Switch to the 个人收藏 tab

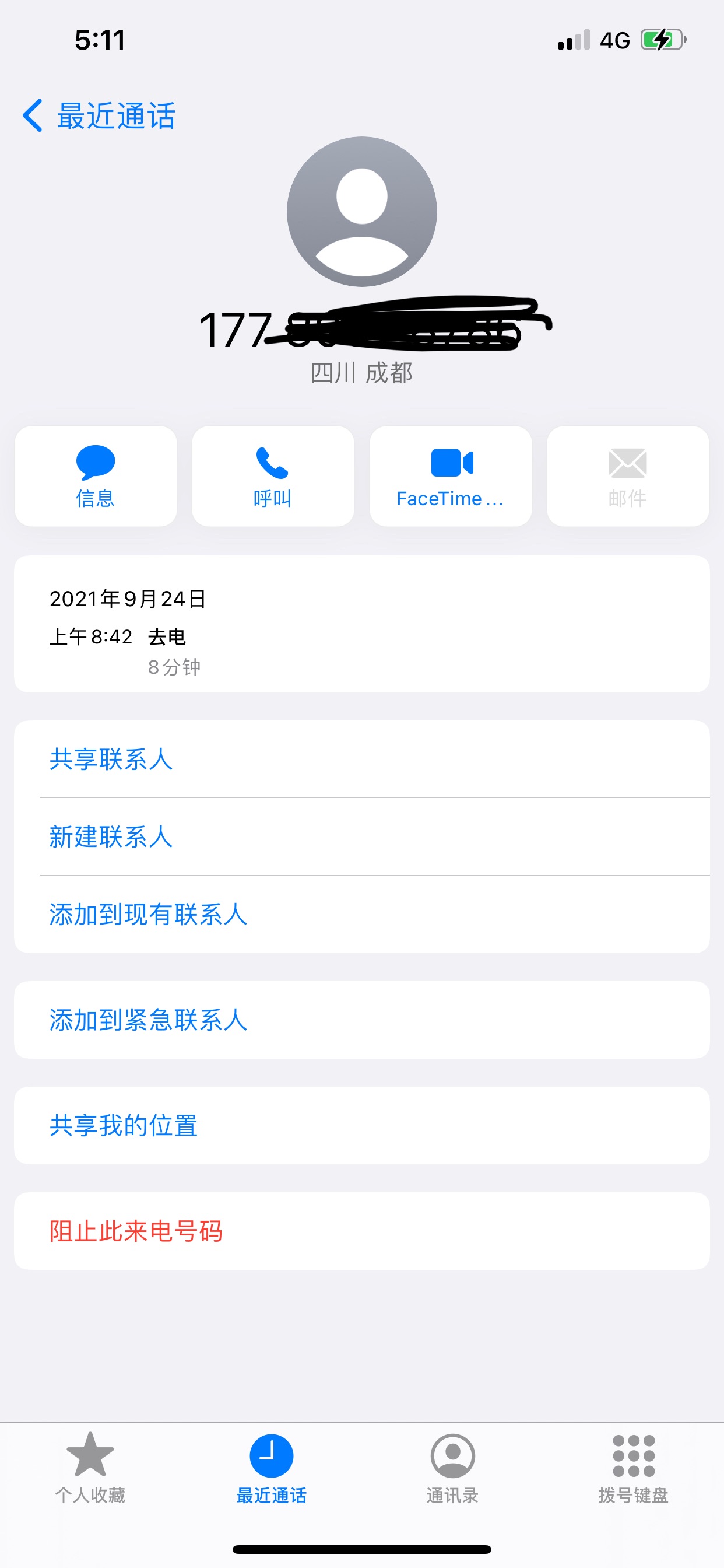tap(90, 1468)
